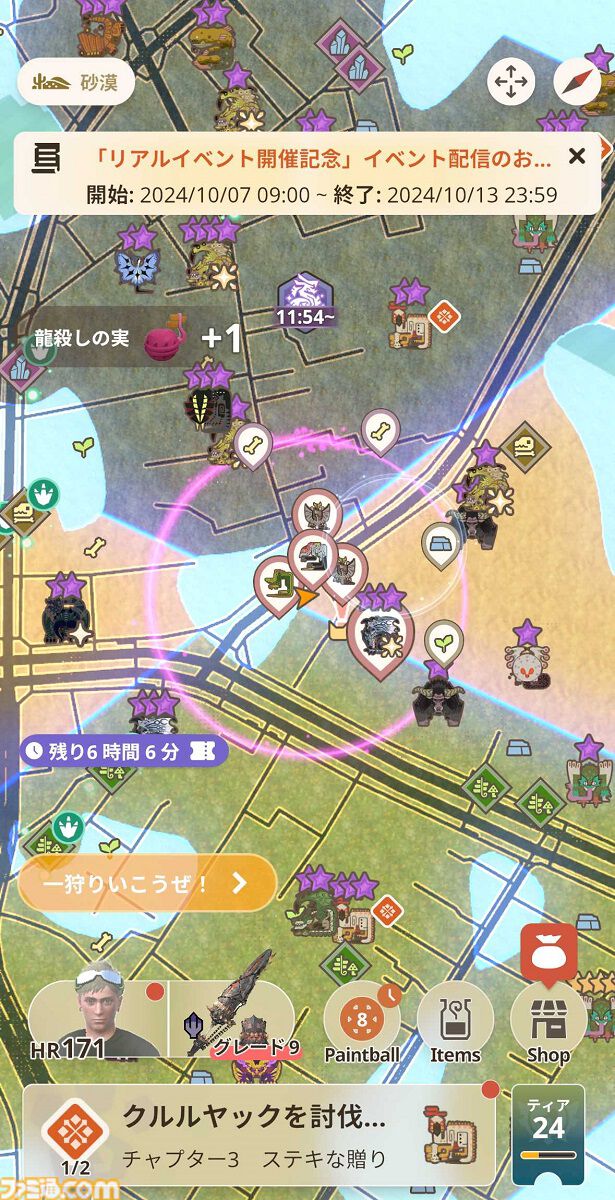This screenshot has width=615, height=1200.
Task: Recenter map with the crosshair arrows button
Action: (x=510, y=82)
